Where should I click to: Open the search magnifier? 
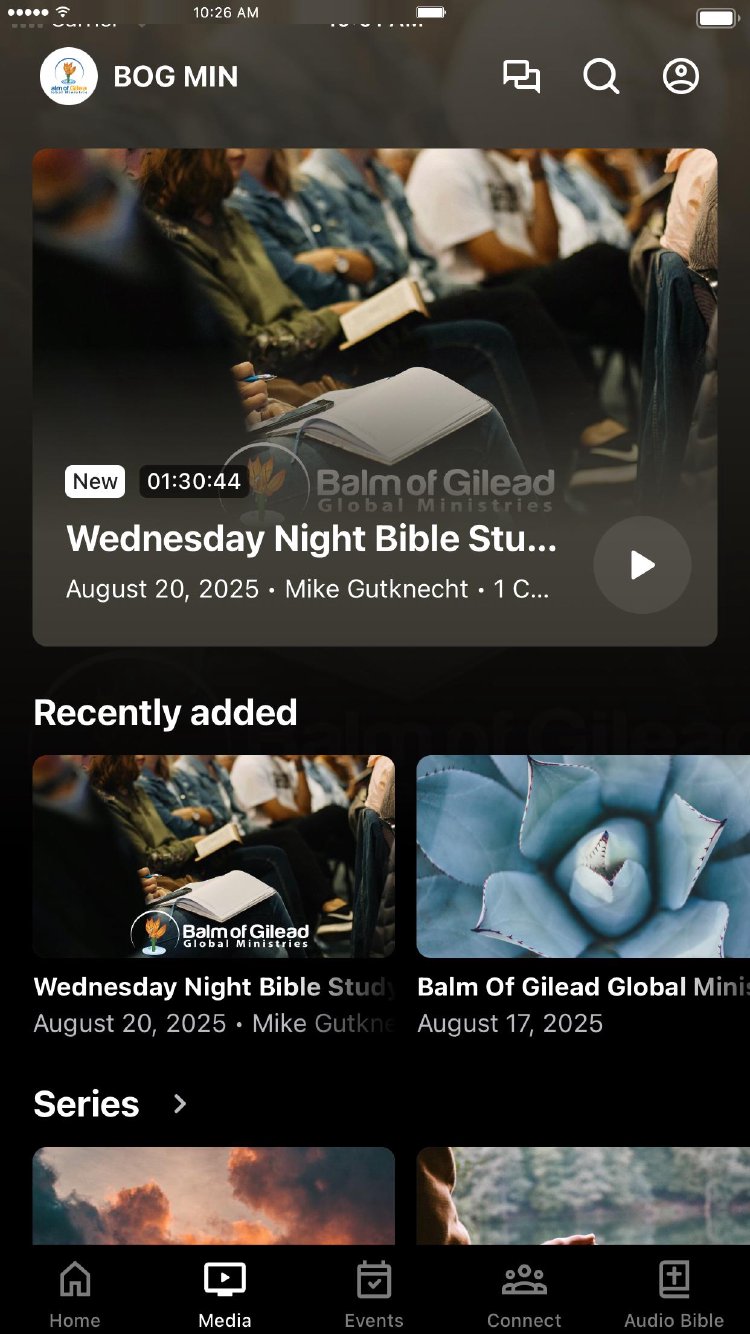click(x=601, y=77)
